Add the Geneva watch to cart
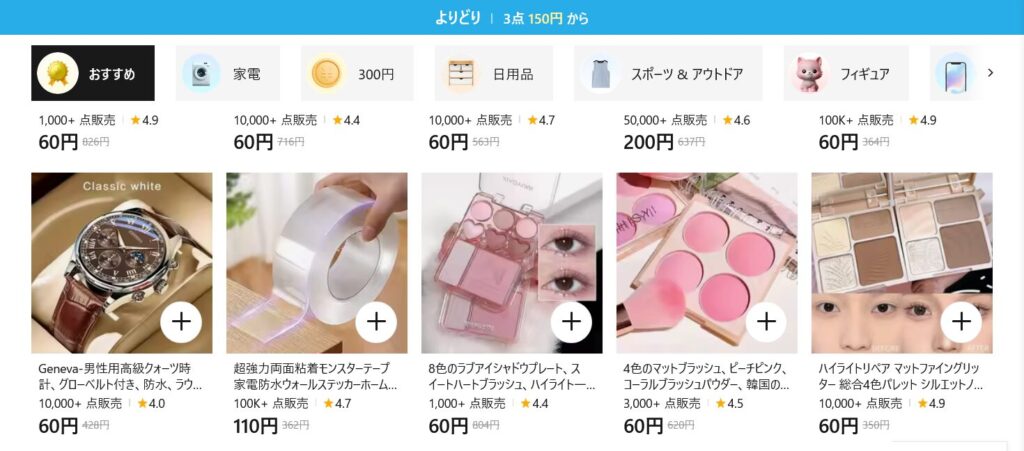 click(x=181, y=321)
